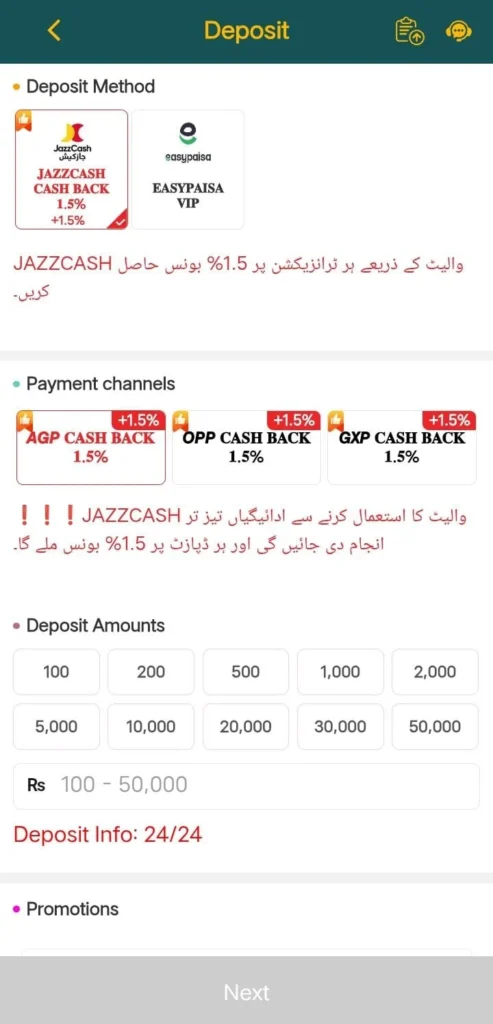
Task: Tap the 1,000 amount chip
Action: (x=340, y=672)
